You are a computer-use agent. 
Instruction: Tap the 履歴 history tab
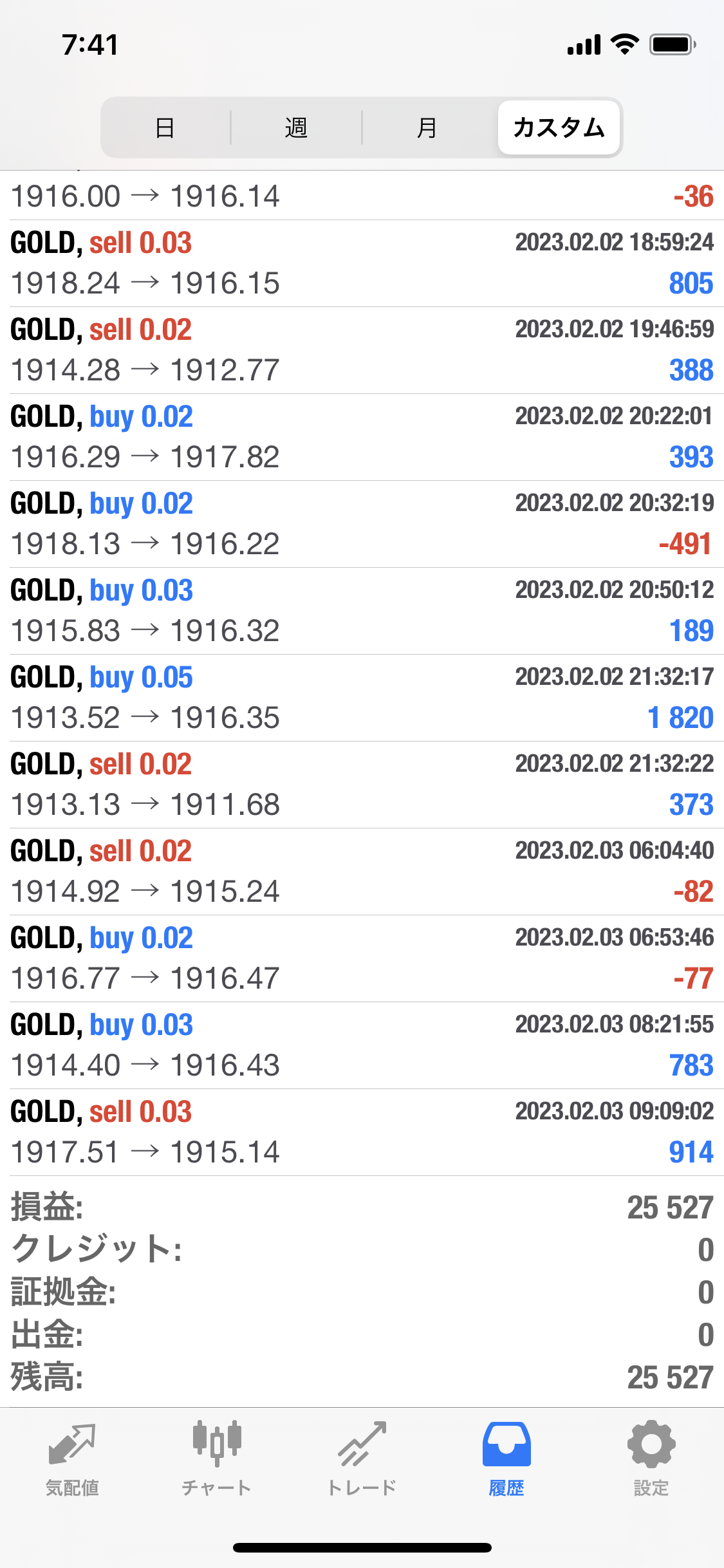tap(506, 1459)
